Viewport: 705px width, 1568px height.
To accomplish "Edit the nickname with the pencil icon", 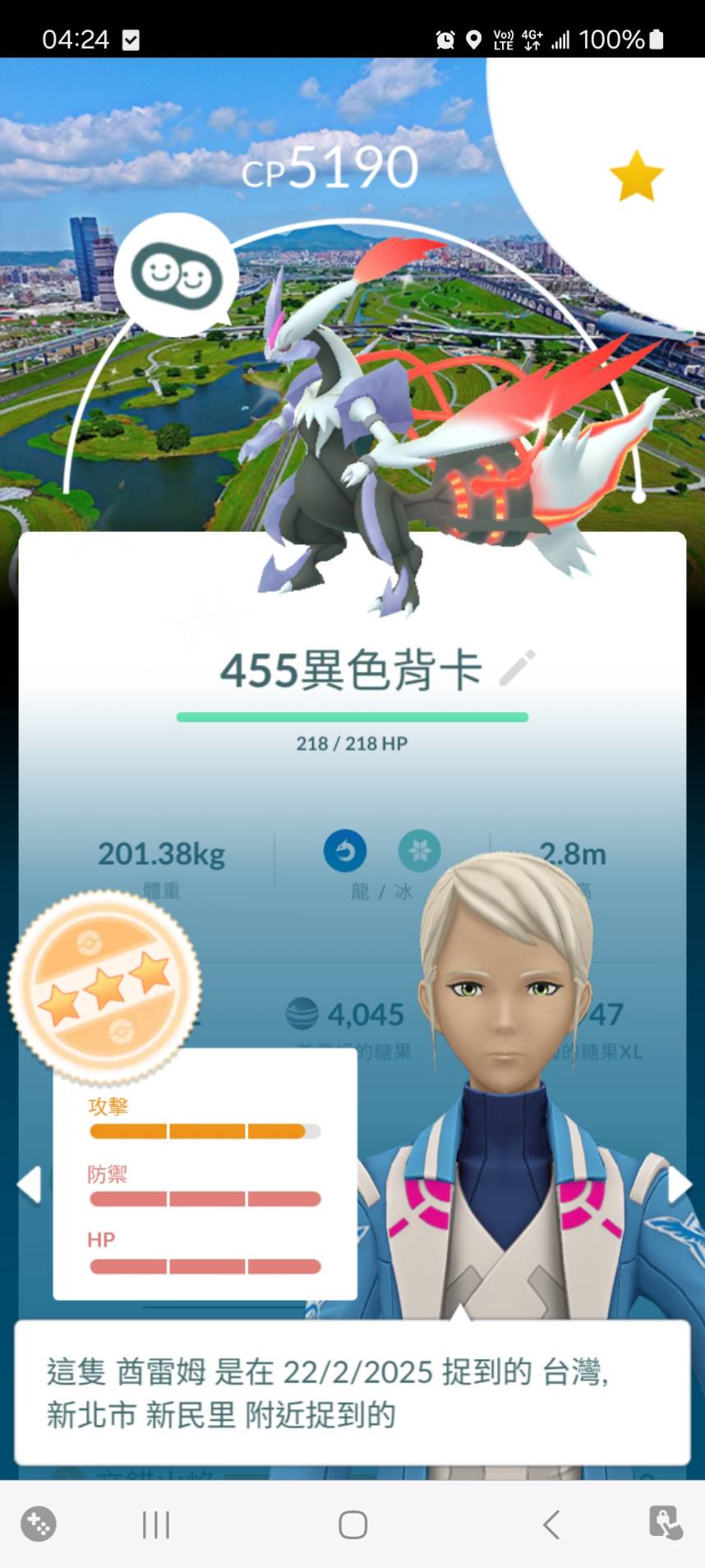I will [x=518, y=668].
